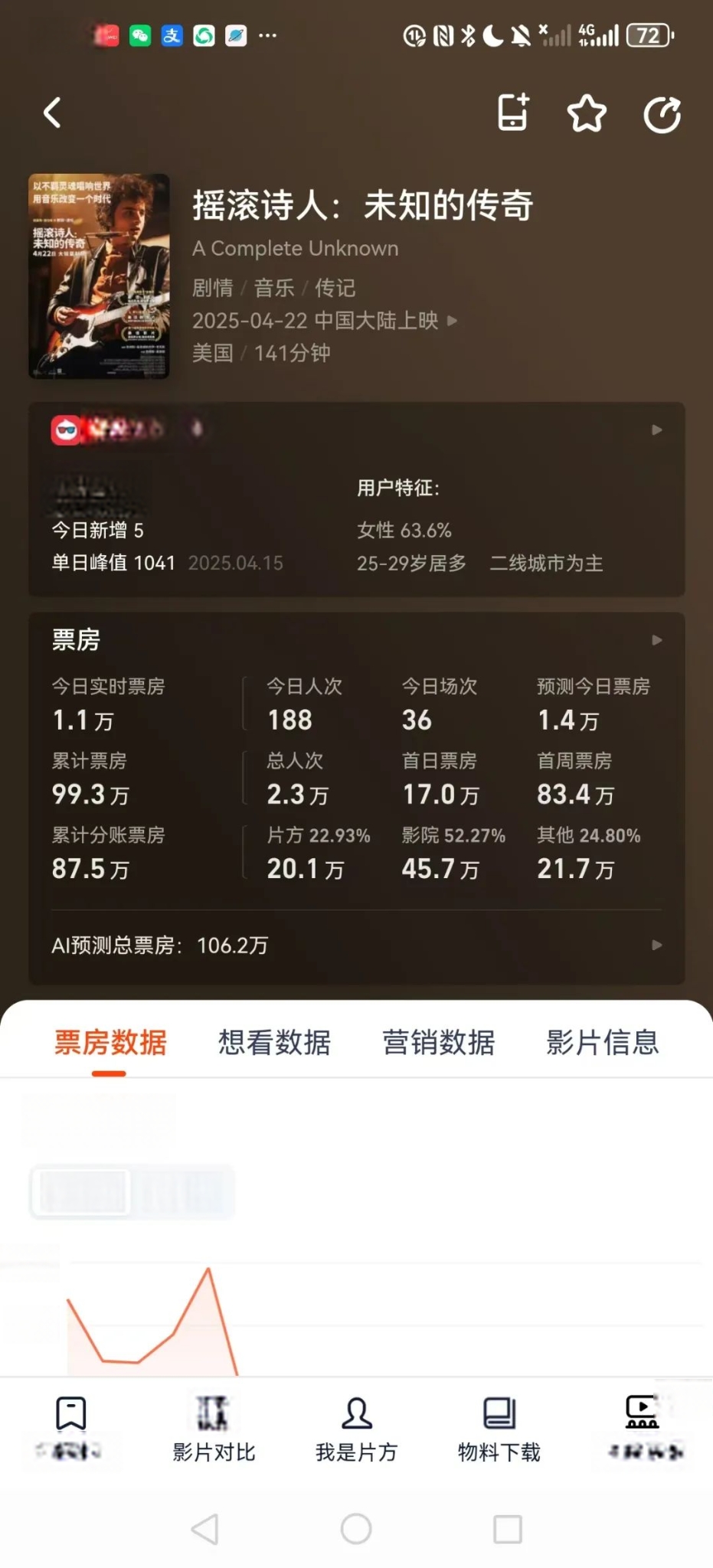Open the movie poster image
This screenshot has height=1568, width=713.
[x=99, y=276]
